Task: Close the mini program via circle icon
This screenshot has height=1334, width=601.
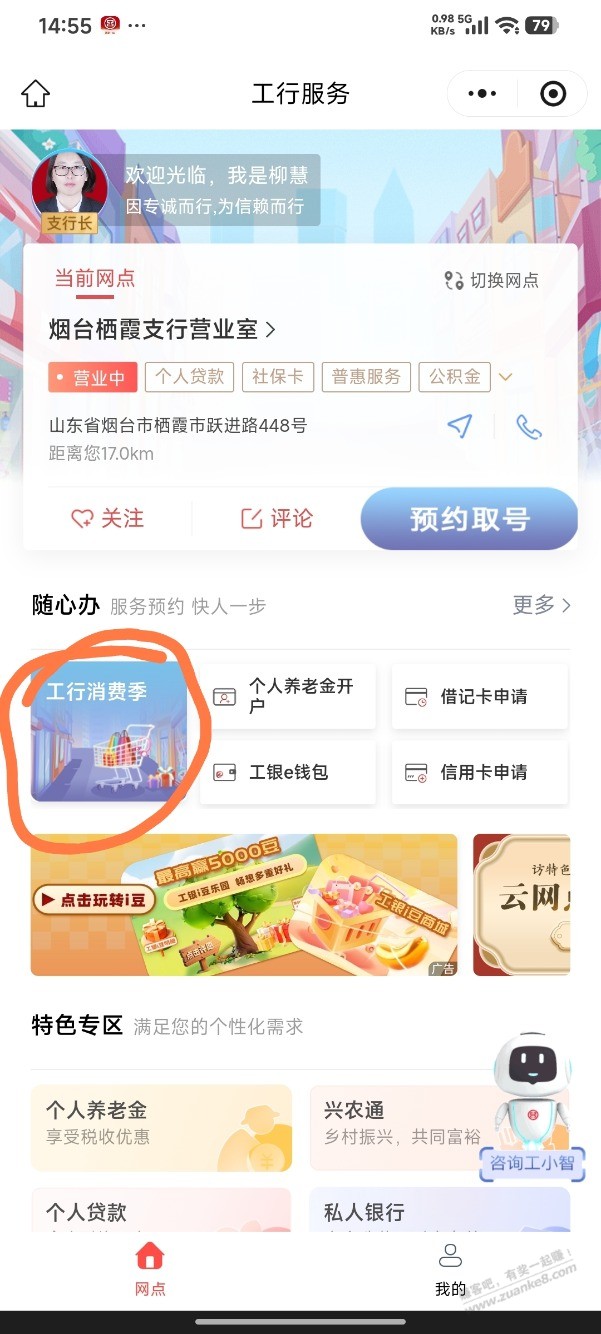Action: click(x=552, y=94)
